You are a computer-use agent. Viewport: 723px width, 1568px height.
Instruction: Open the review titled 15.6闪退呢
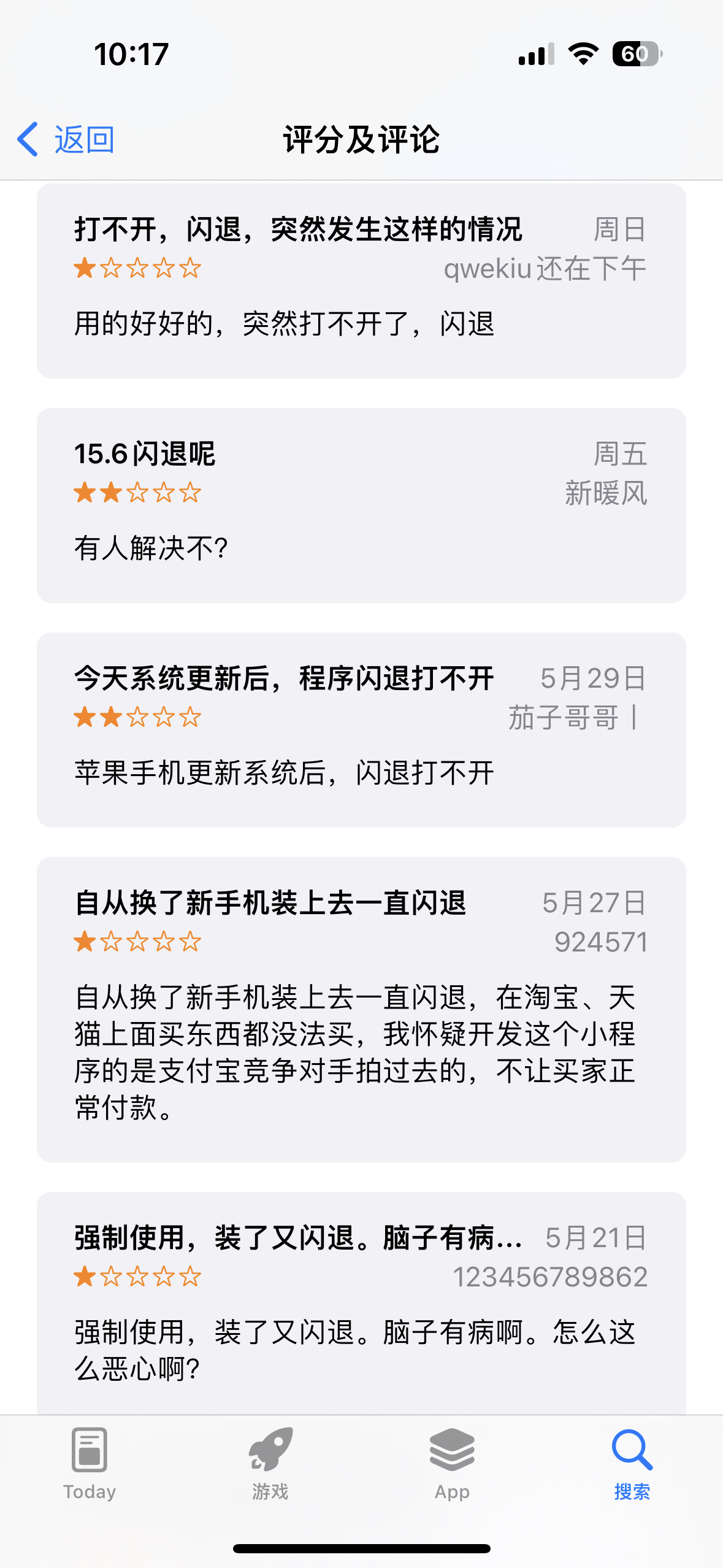(x=361, y=505)
